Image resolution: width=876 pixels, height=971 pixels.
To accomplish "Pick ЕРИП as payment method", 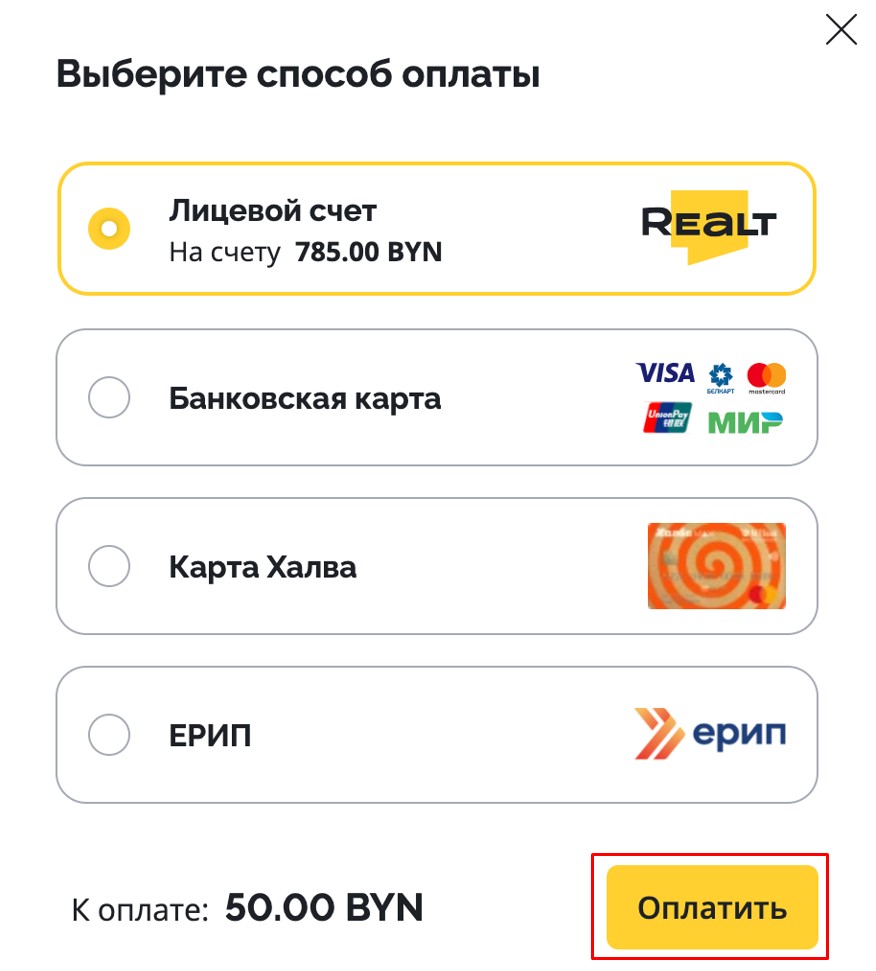I will 109,737.
